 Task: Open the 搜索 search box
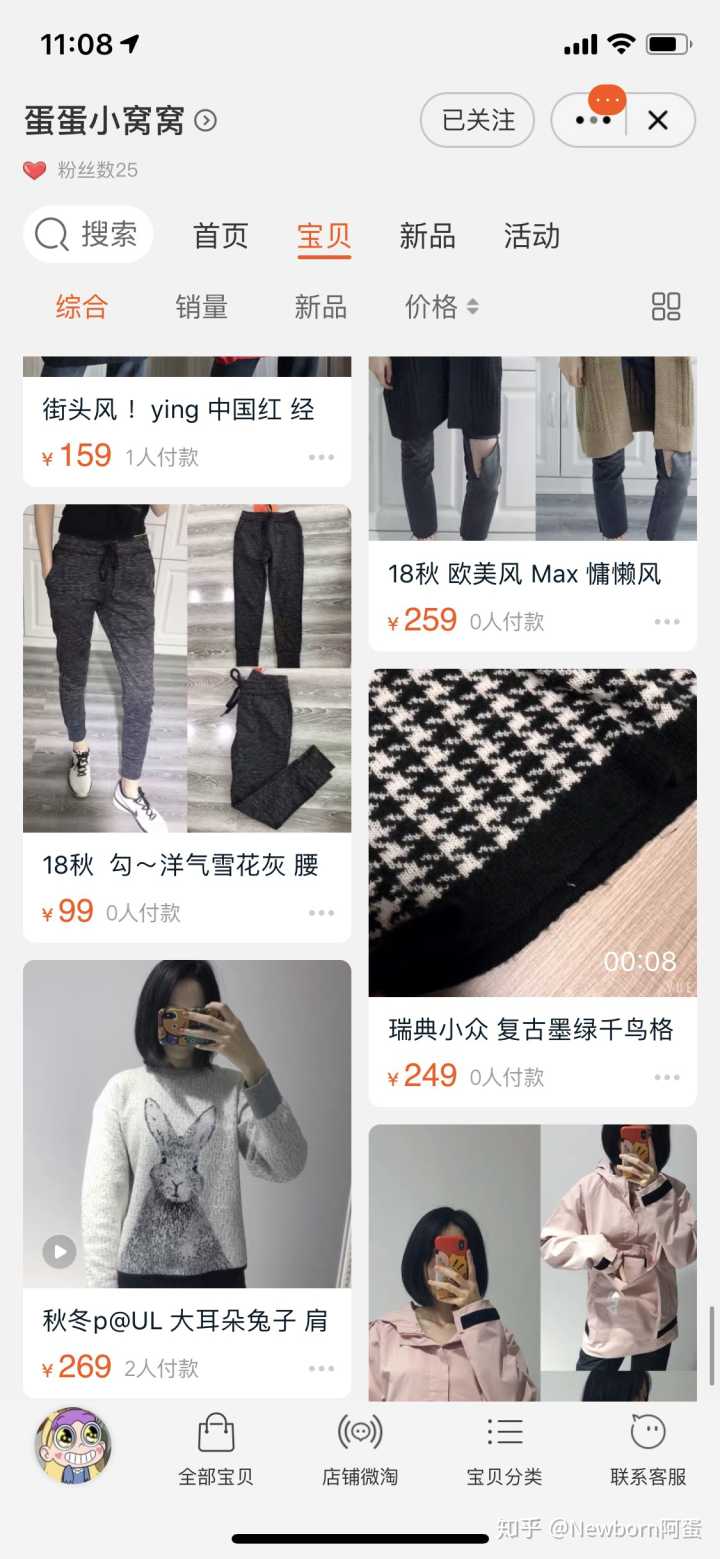88,235
